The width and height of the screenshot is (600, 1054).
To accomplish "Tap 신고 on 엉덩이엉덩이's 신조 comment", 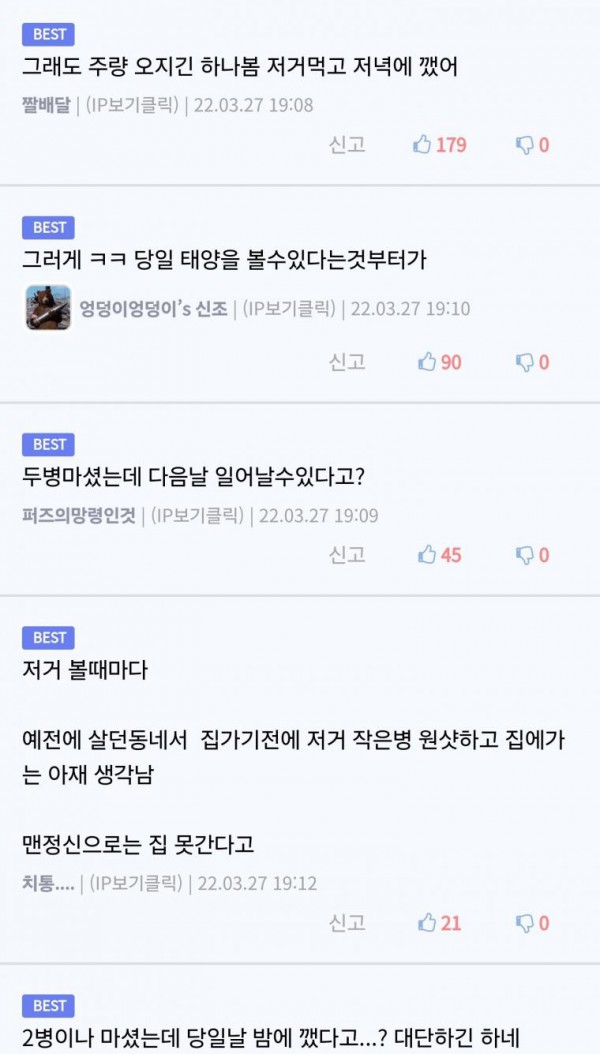I will [x=347, y=362].
